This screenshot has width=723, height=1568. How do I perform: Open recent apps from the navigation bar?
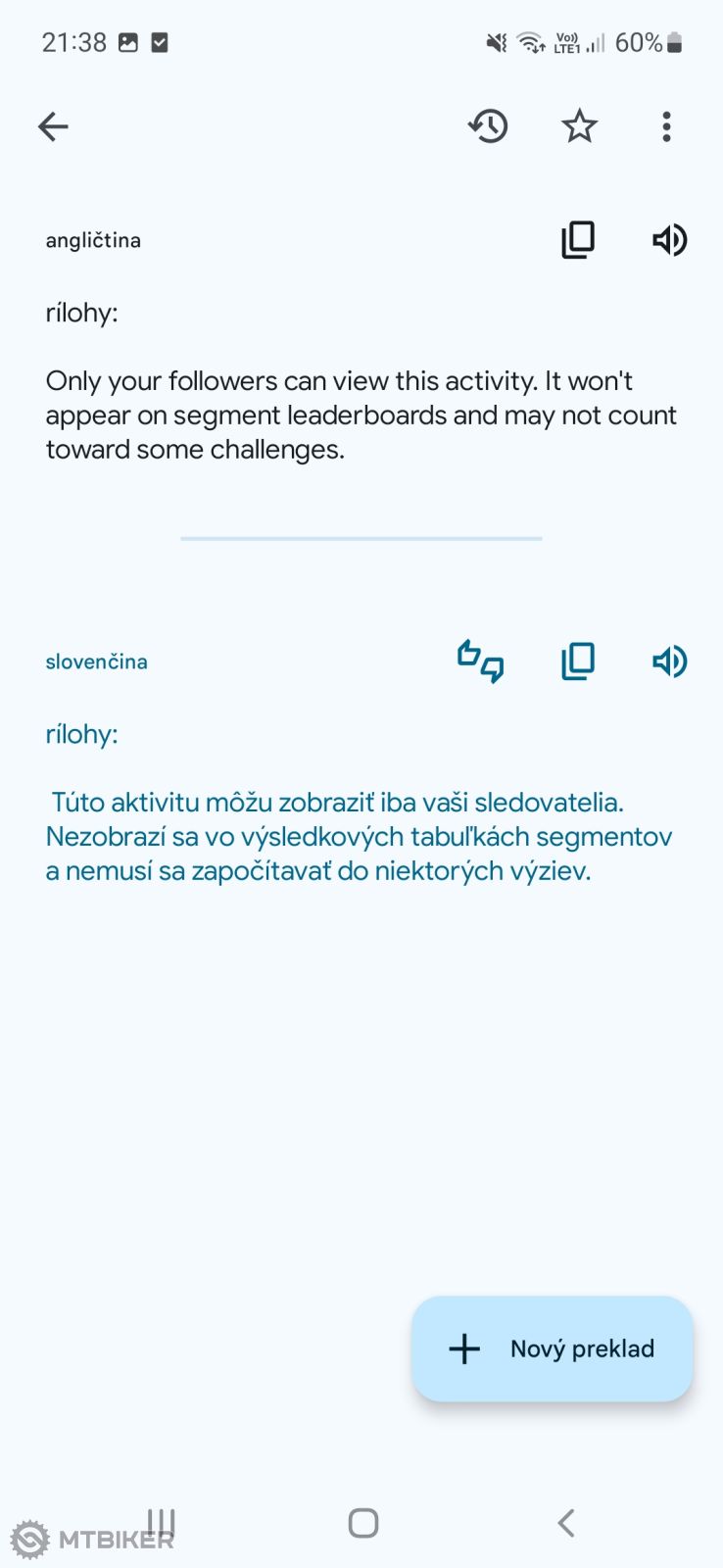[161, 1523]
